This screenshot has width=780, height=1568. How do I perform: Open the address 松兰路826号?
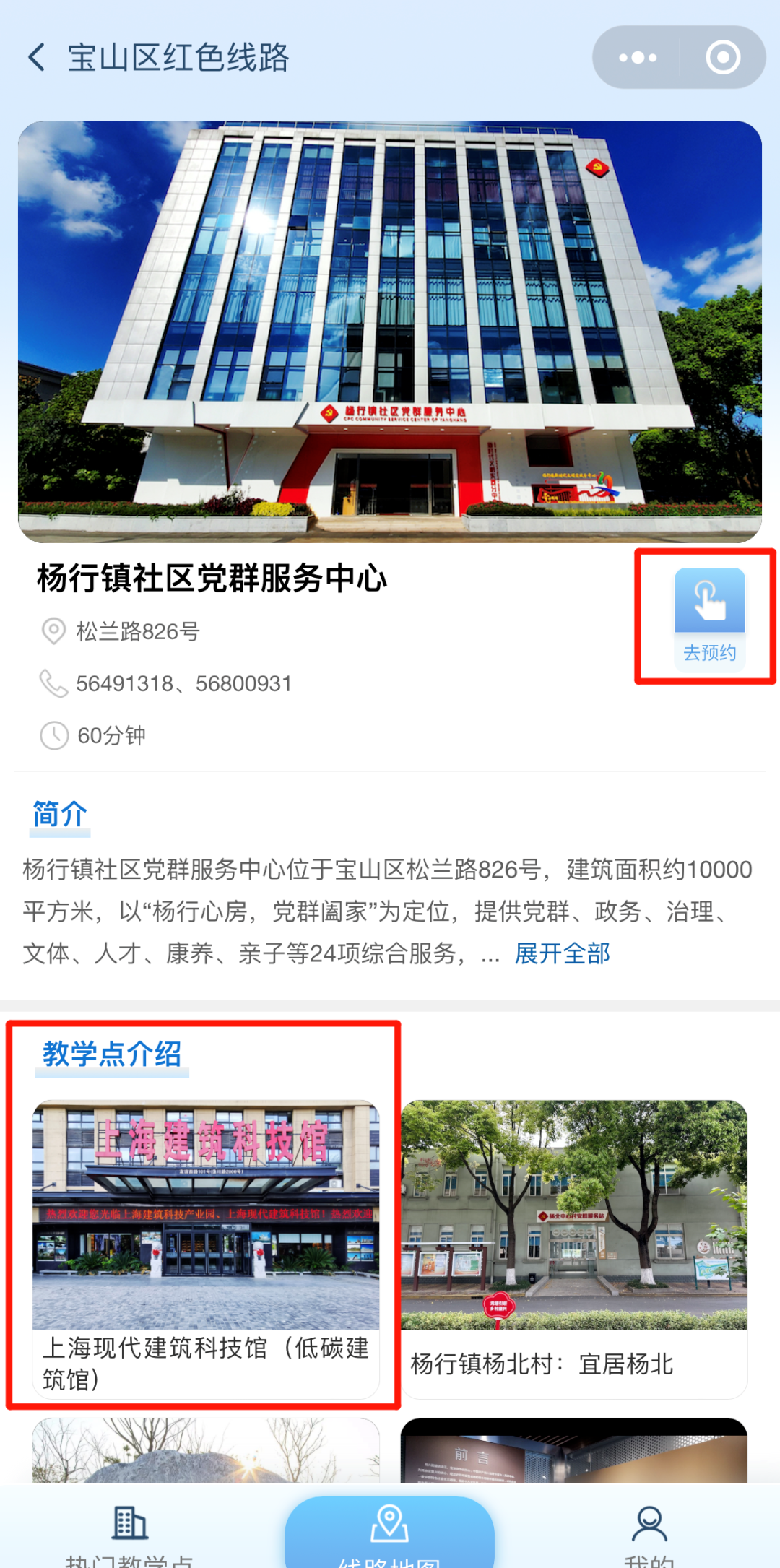[x=137, y=631]
